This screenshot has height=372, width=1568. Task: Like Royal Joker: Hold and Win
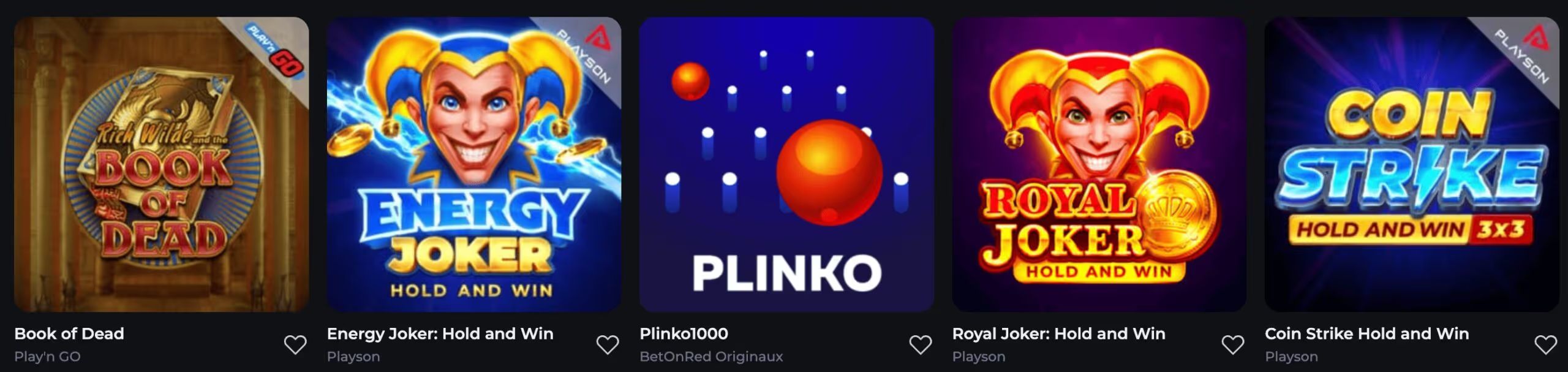click(1232, 345)
